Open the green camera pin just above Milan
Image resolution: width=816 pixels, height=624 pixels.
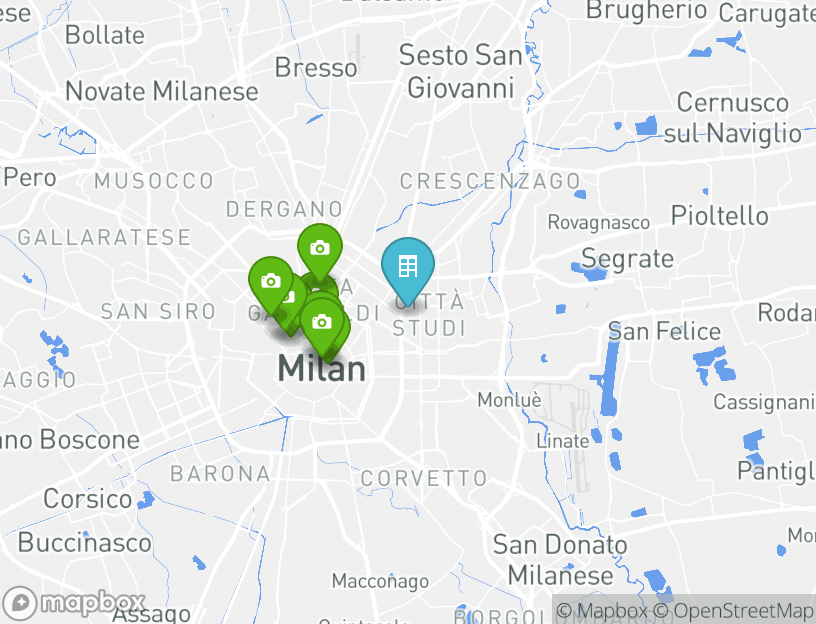pos(322,322)
